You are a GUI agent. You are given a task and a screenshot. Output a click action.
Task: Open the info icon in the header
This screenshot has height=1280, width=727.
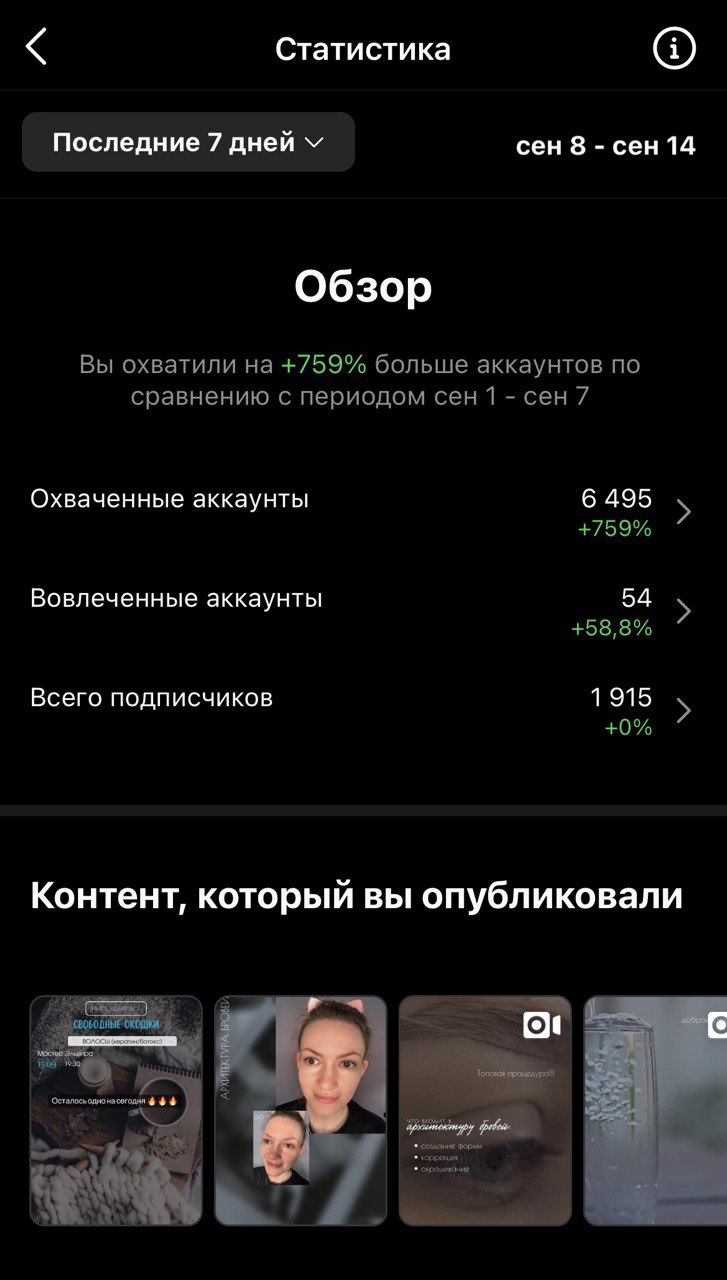674,47
